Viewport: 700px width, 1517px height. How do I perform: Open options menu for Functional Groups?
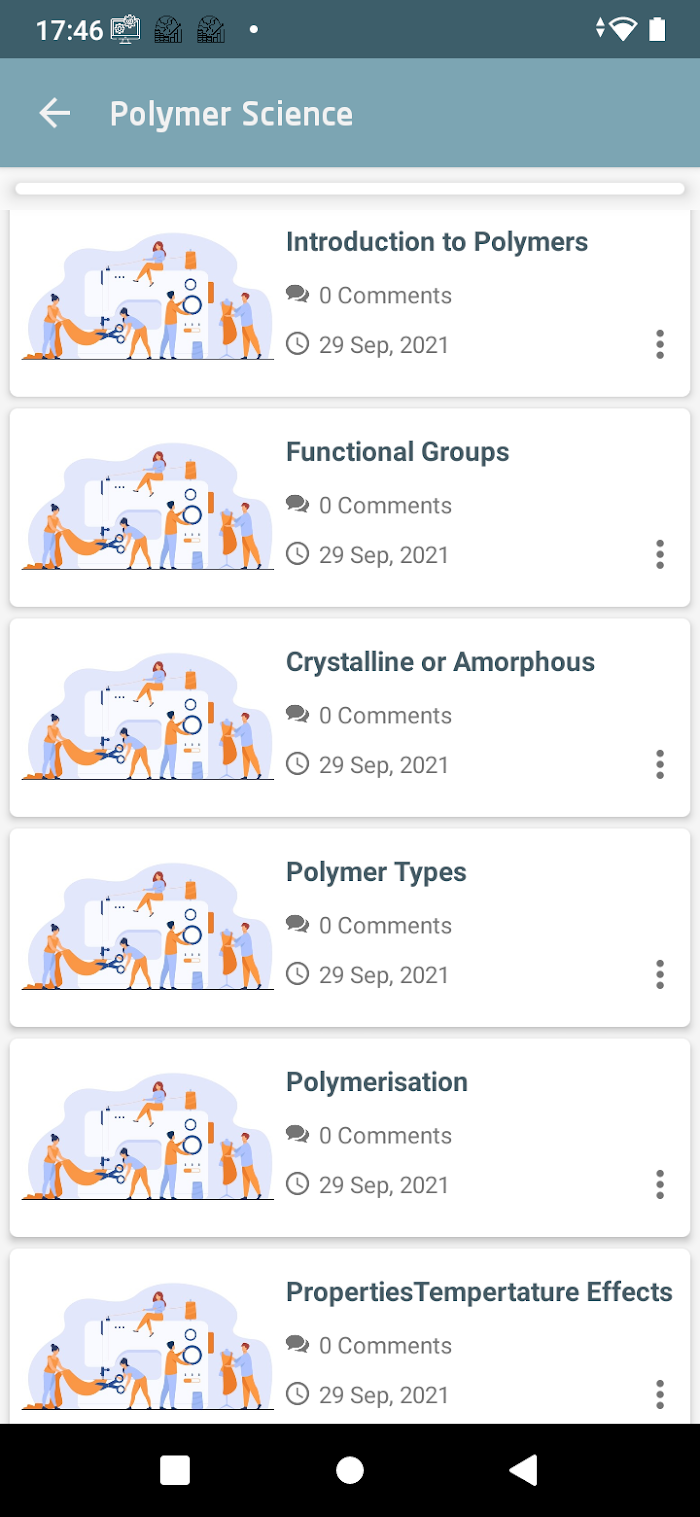(660, 554)
